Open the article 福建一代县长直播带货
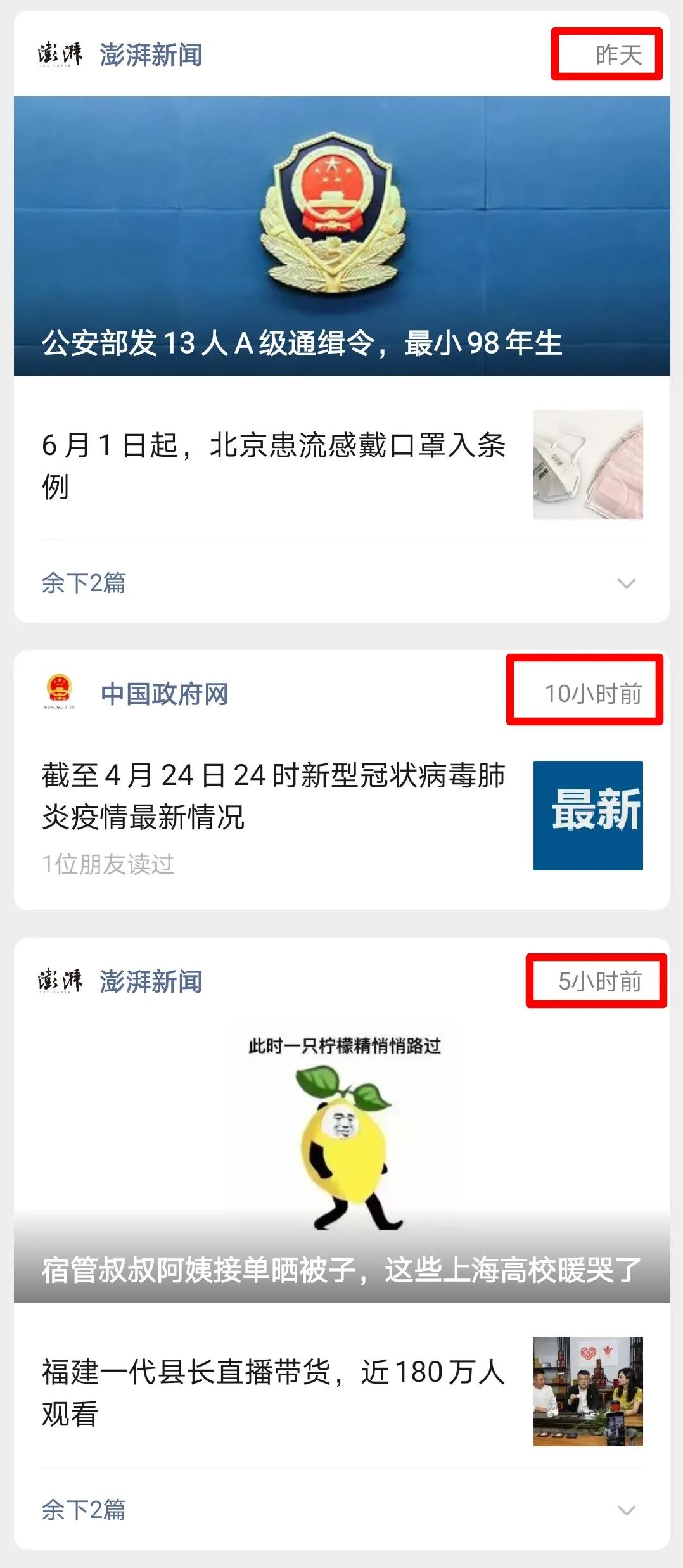Viewport: 683px width, 1568px height. click(274, 1392)
